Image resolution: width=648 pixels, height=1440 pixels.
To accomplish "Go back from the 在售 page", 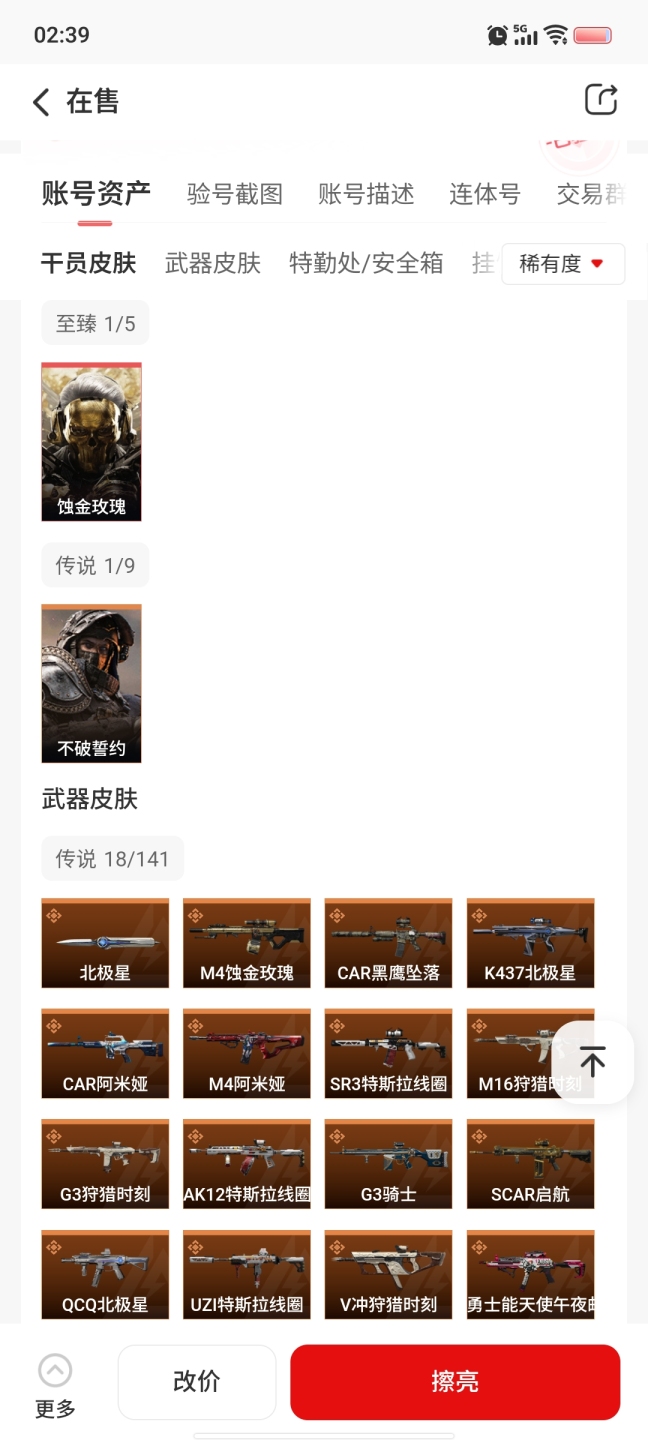I will coord(41,101).
